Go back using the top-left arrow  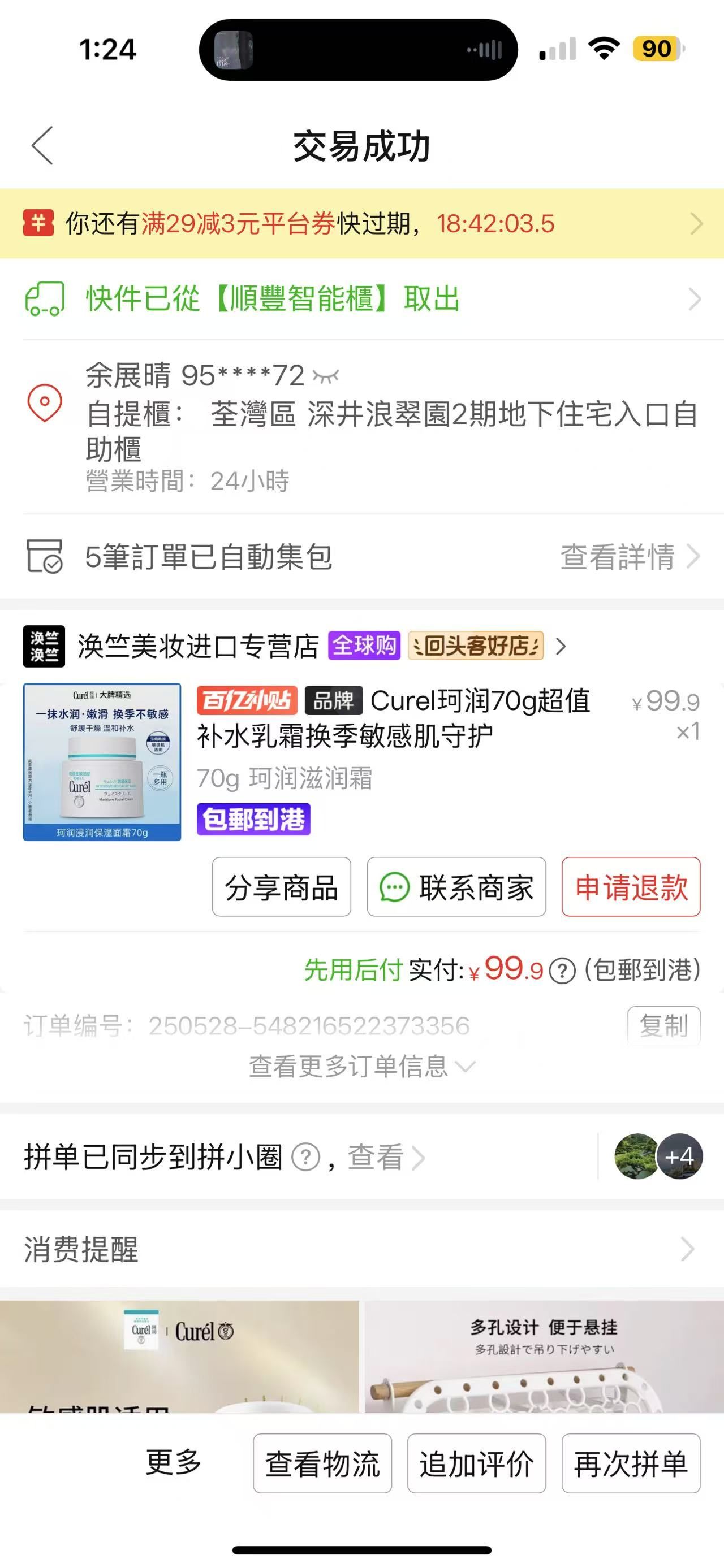pyautogui.click(x=42, y=146)
